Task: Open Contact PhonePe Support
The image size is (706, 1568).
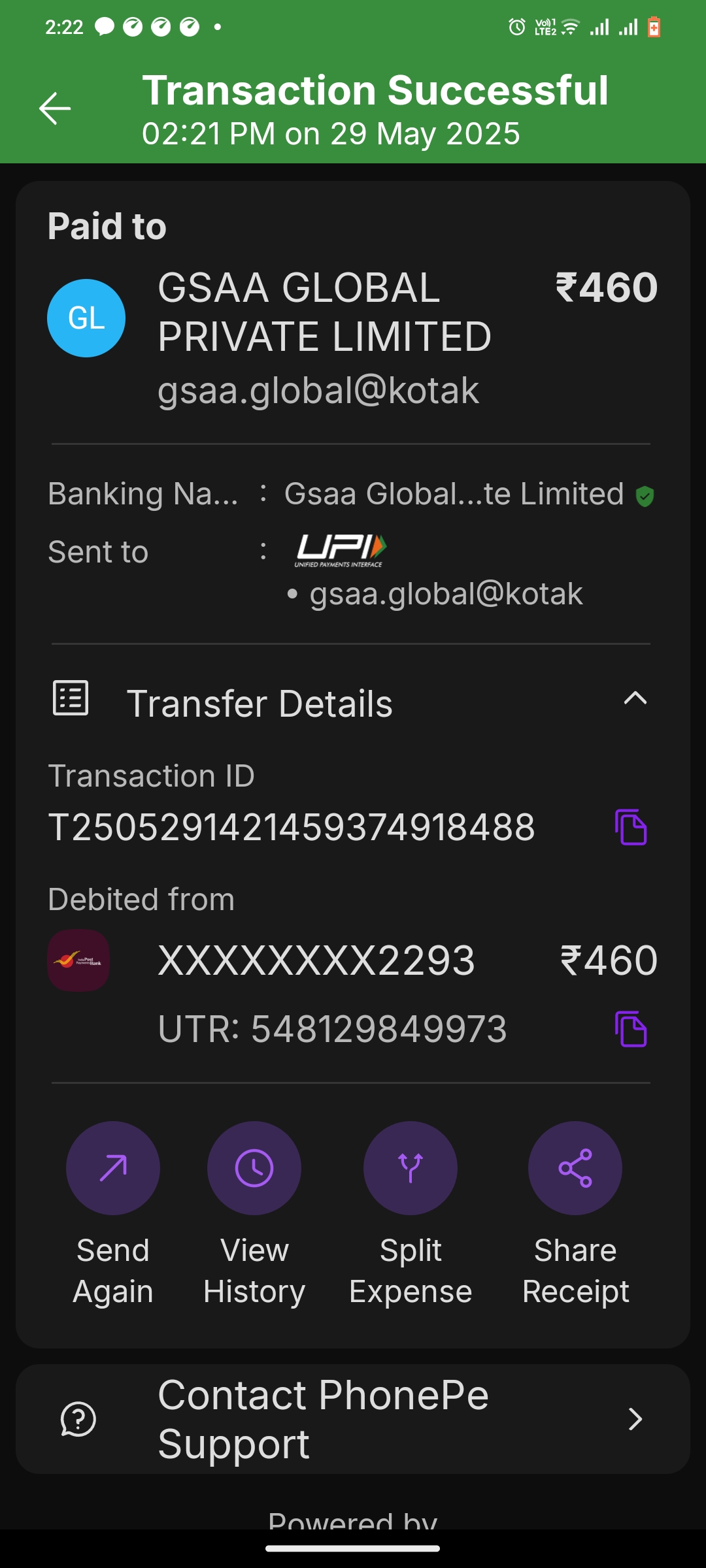Action: [x=353, y=1419]
